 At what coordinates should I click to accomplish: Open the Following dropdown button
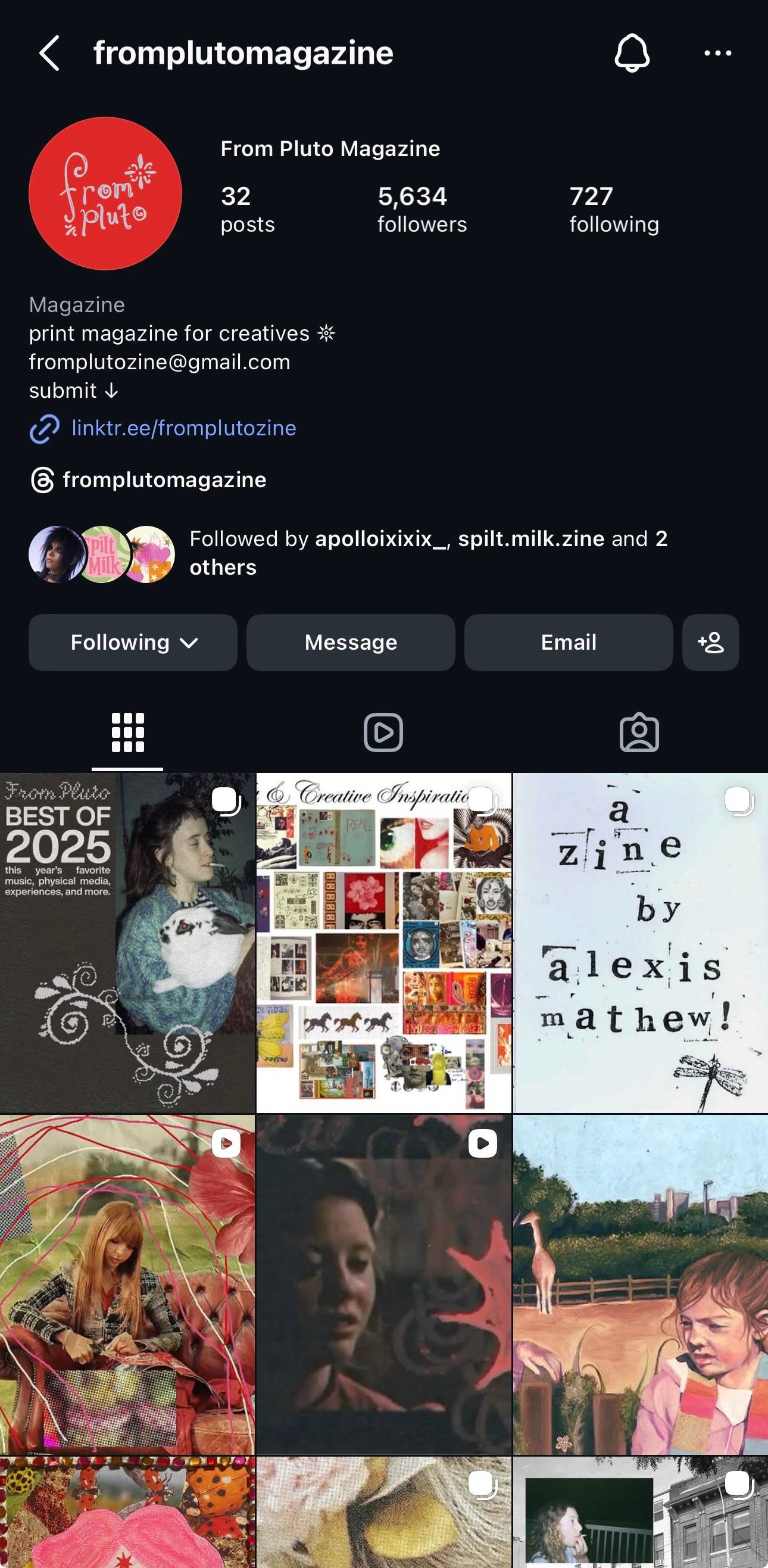(x=133, y=642)
